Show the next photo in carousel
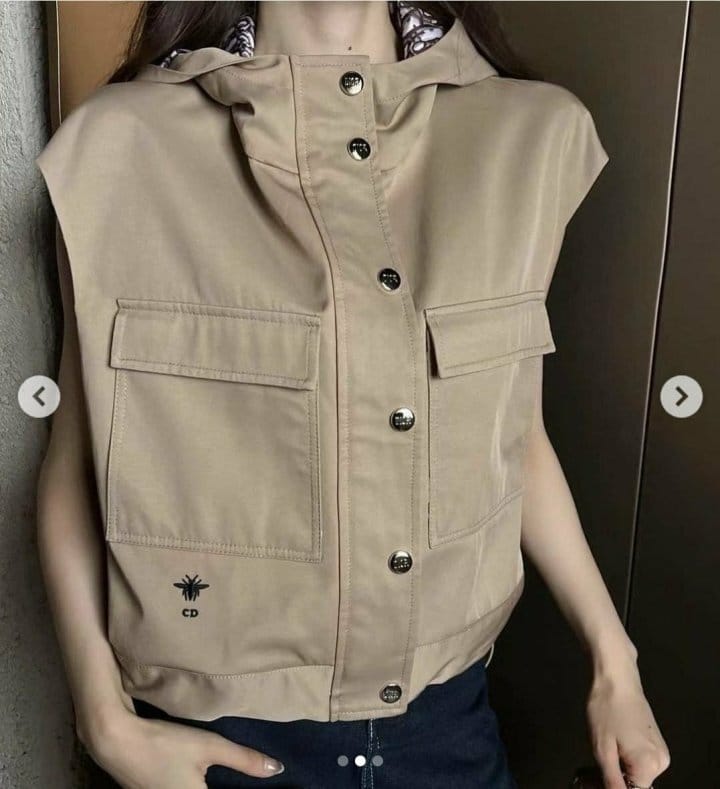720x789 pixels. [681, 397]
